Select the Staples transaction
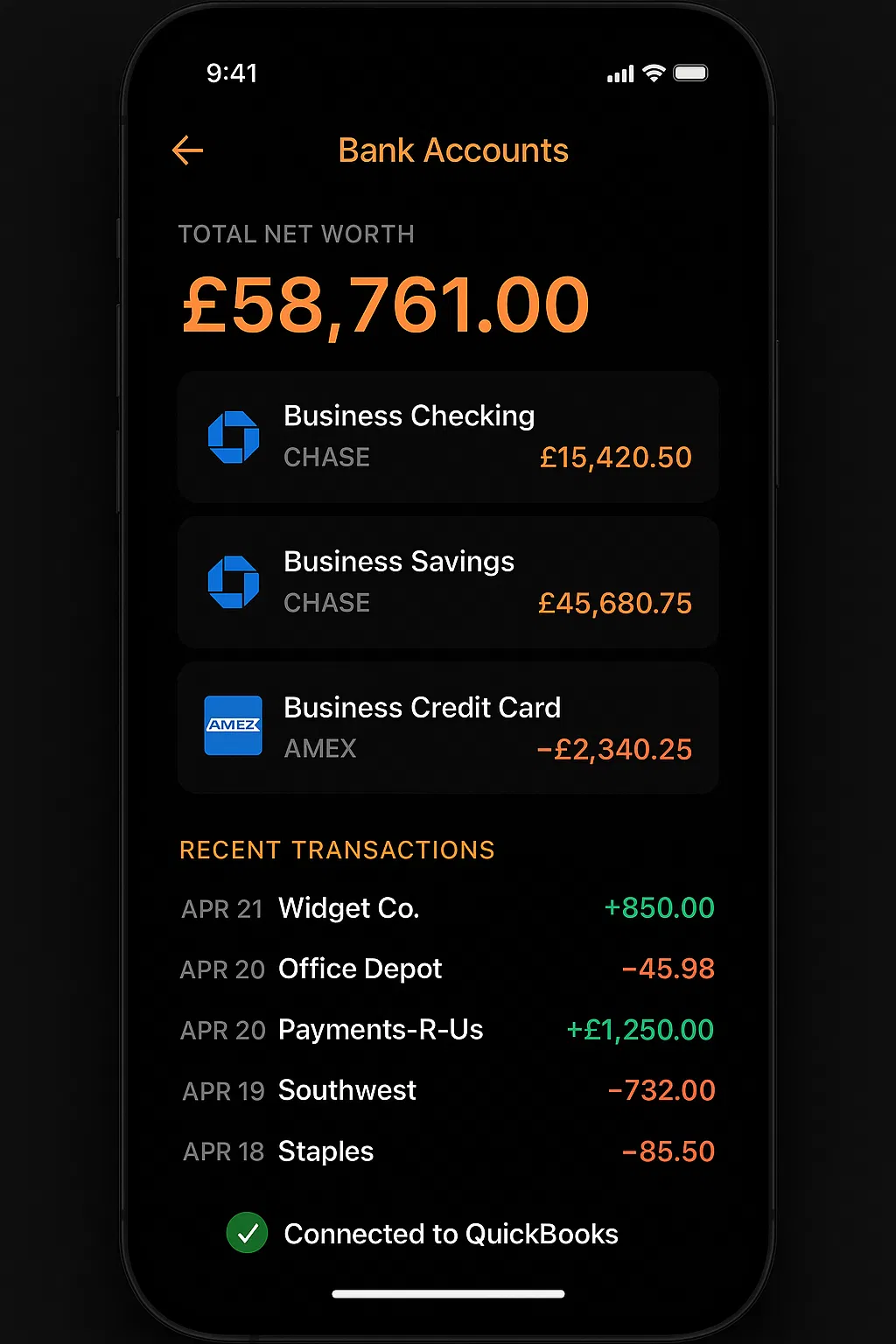Screen dimensions: 896x1344 tap(447, 1151)
